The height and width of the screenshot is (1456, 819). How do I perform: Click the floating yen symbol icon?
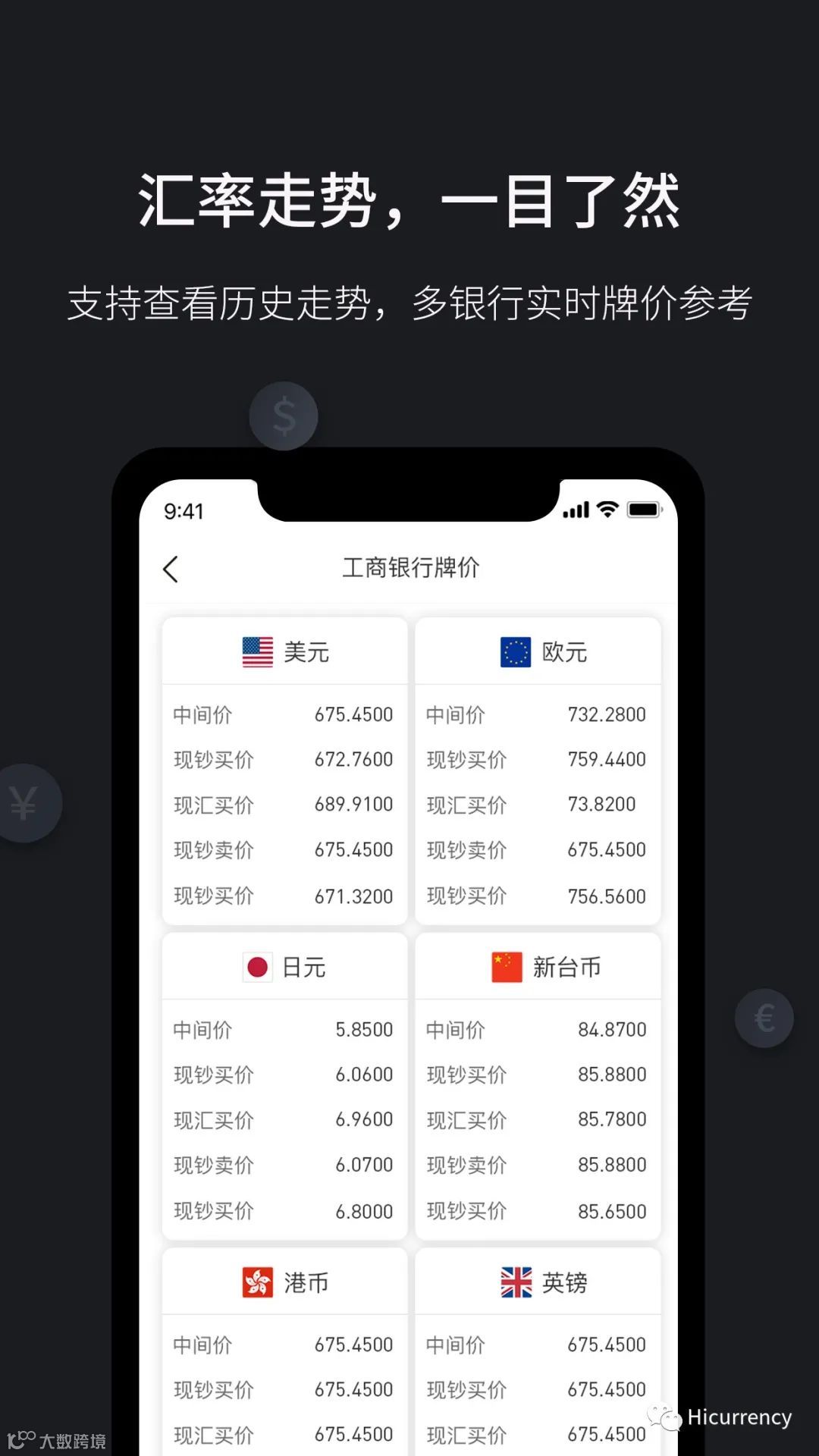coord(23,802)
